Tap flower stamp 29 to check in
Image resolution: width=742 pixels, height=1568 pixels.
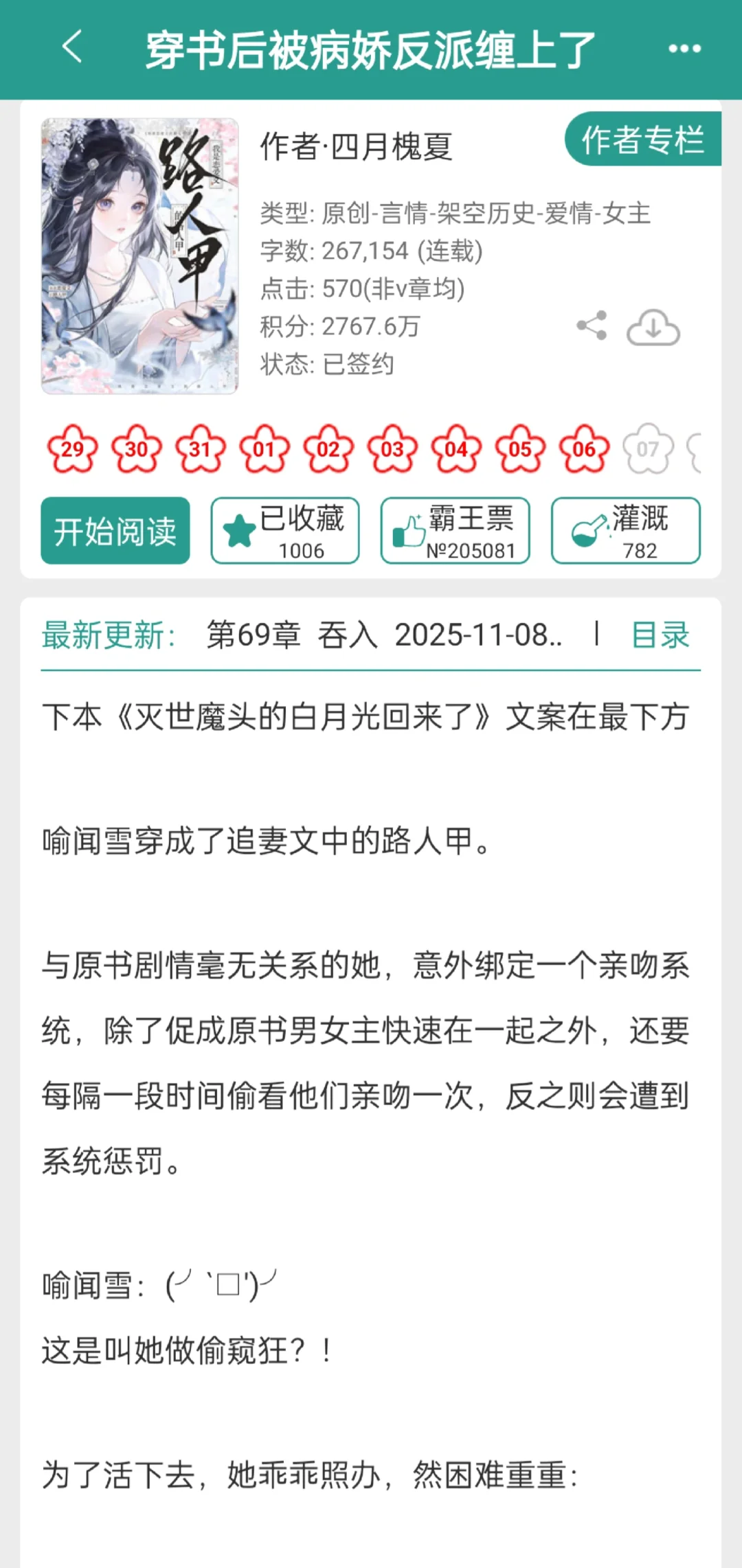tap(71, 449)
